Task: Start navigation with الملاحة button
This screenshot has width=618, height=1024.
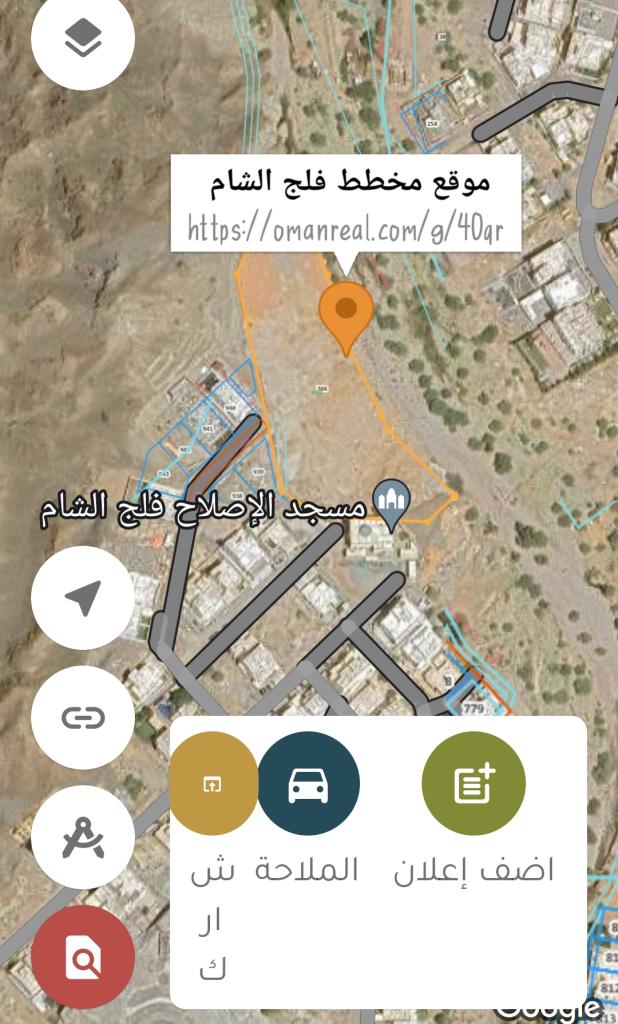Action: (308, 784)
